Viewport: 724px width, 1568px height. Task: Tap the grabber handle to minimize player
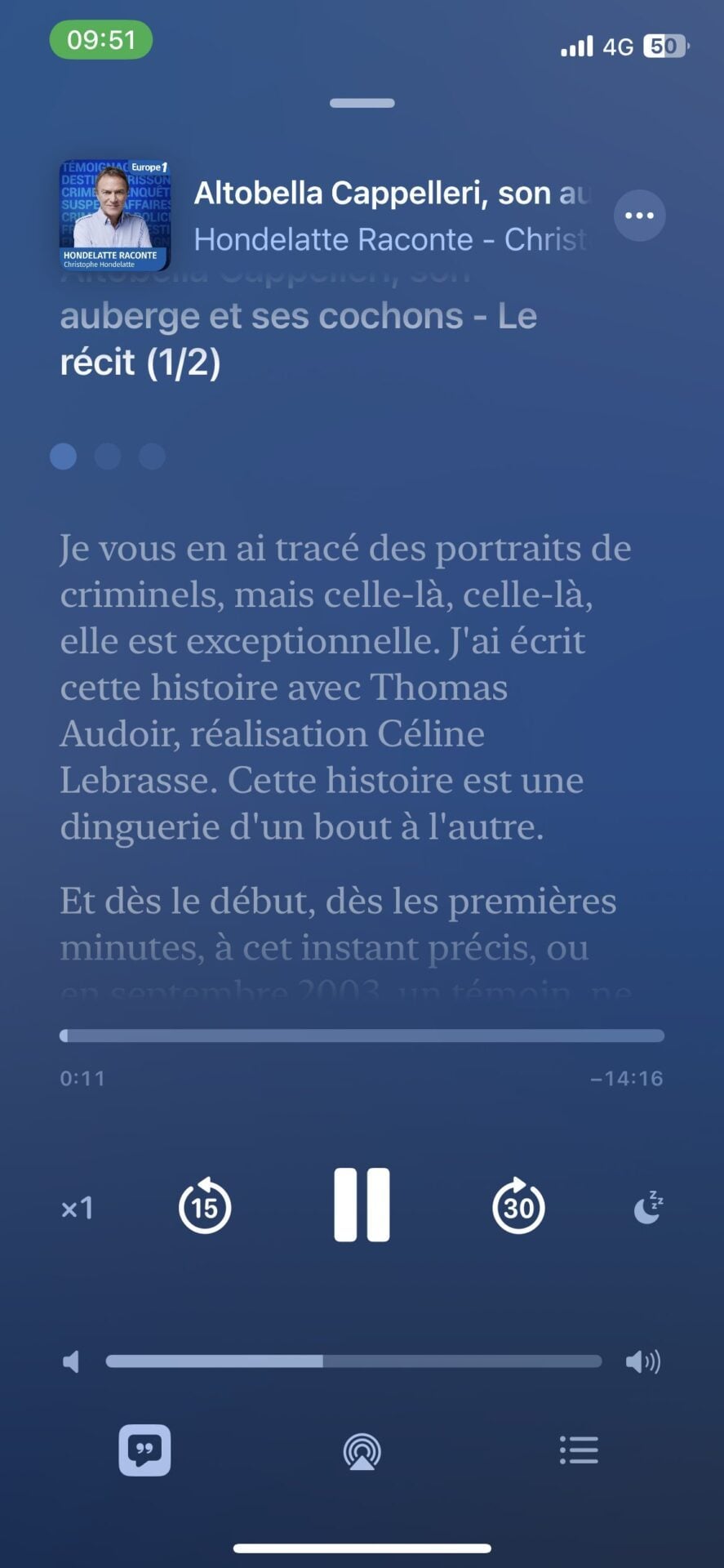click(362, 103)
